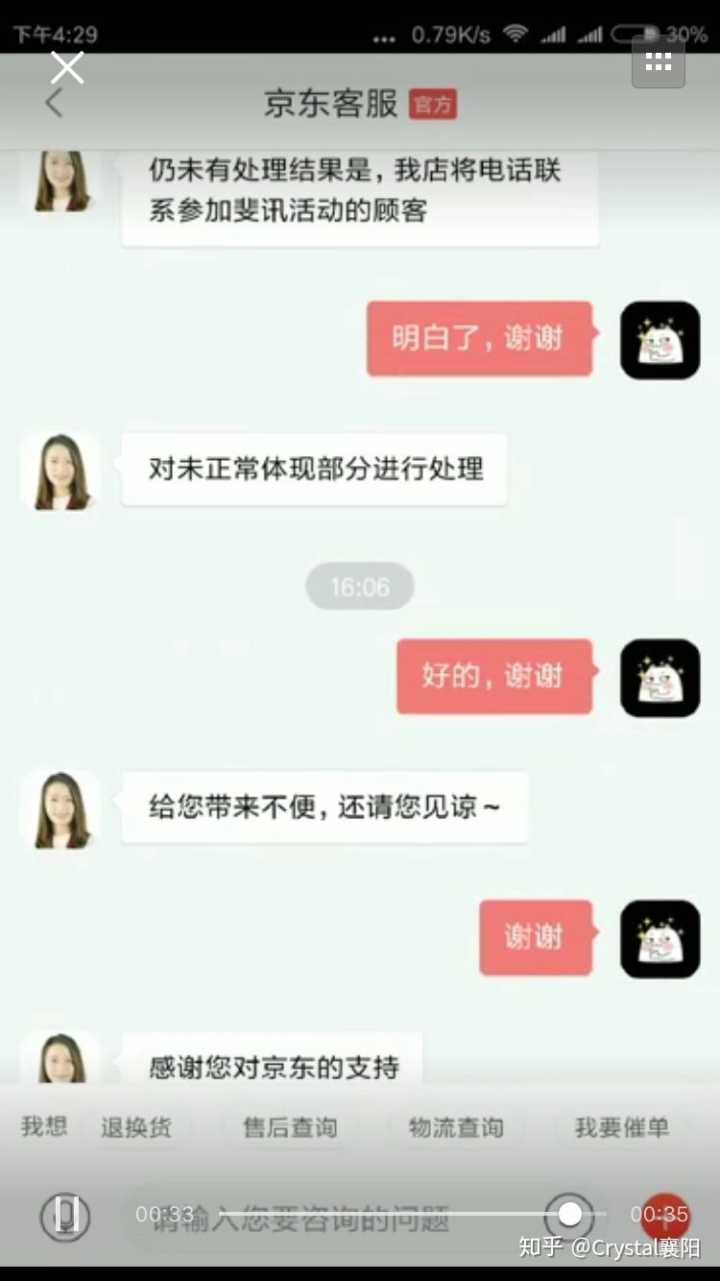Close the video player with X

click(x=67, y=68)
